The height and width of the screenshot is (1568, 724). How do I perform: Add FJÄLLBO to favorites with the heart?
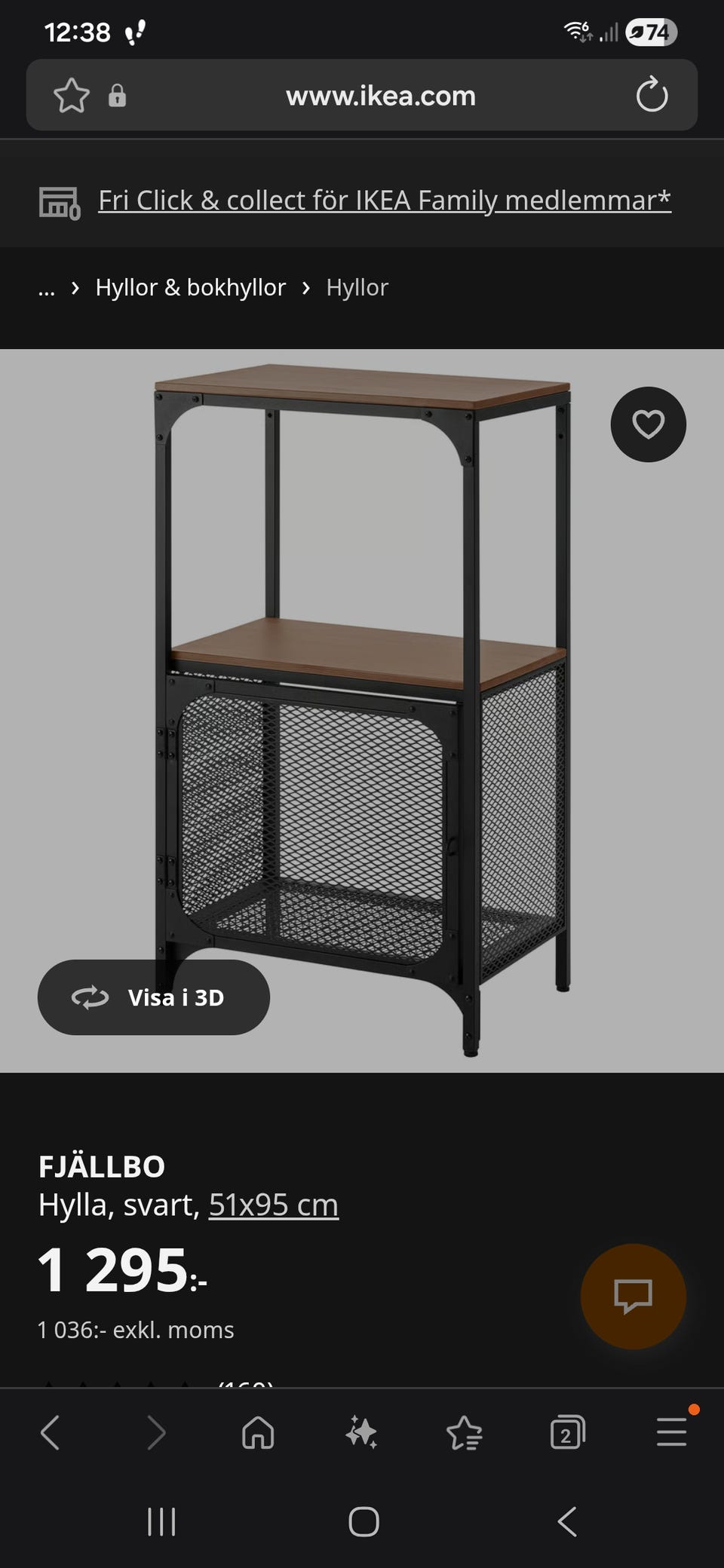coord(648,424)
